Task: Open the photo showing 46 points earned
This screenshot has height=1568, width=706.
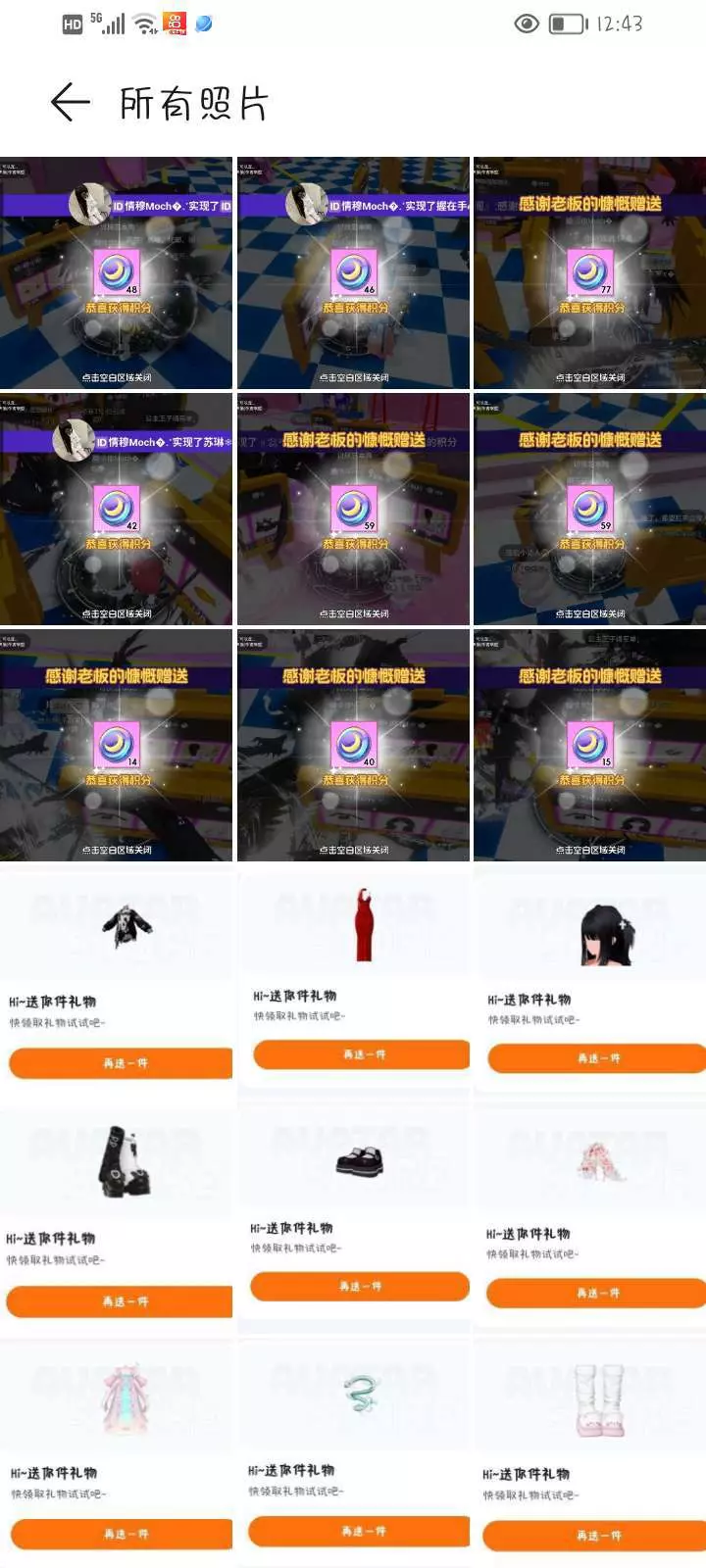Action: 353,272
